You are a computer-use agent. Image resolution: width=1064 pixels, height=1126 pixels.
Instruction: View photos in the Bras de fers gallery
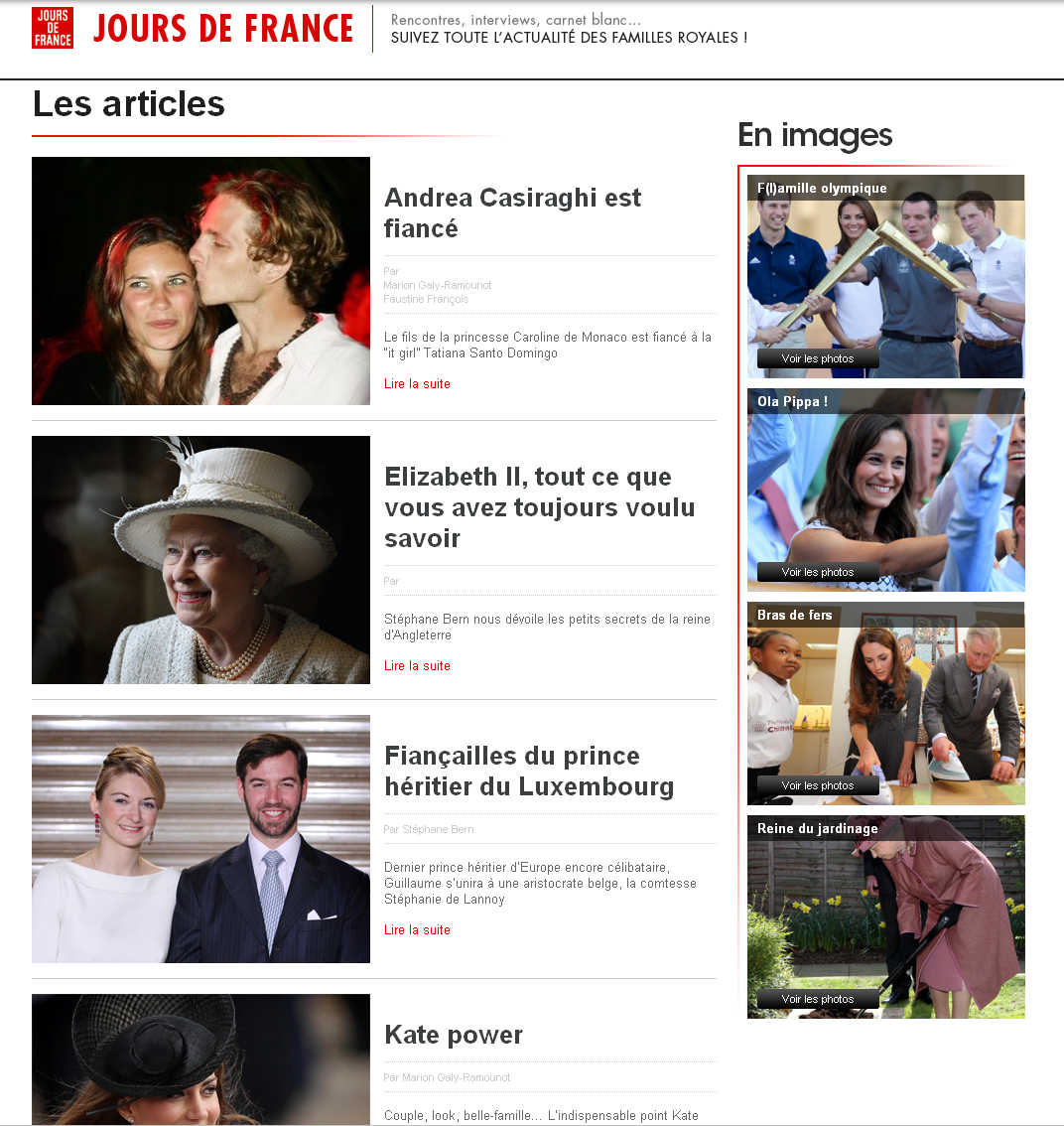coord(817,786)
